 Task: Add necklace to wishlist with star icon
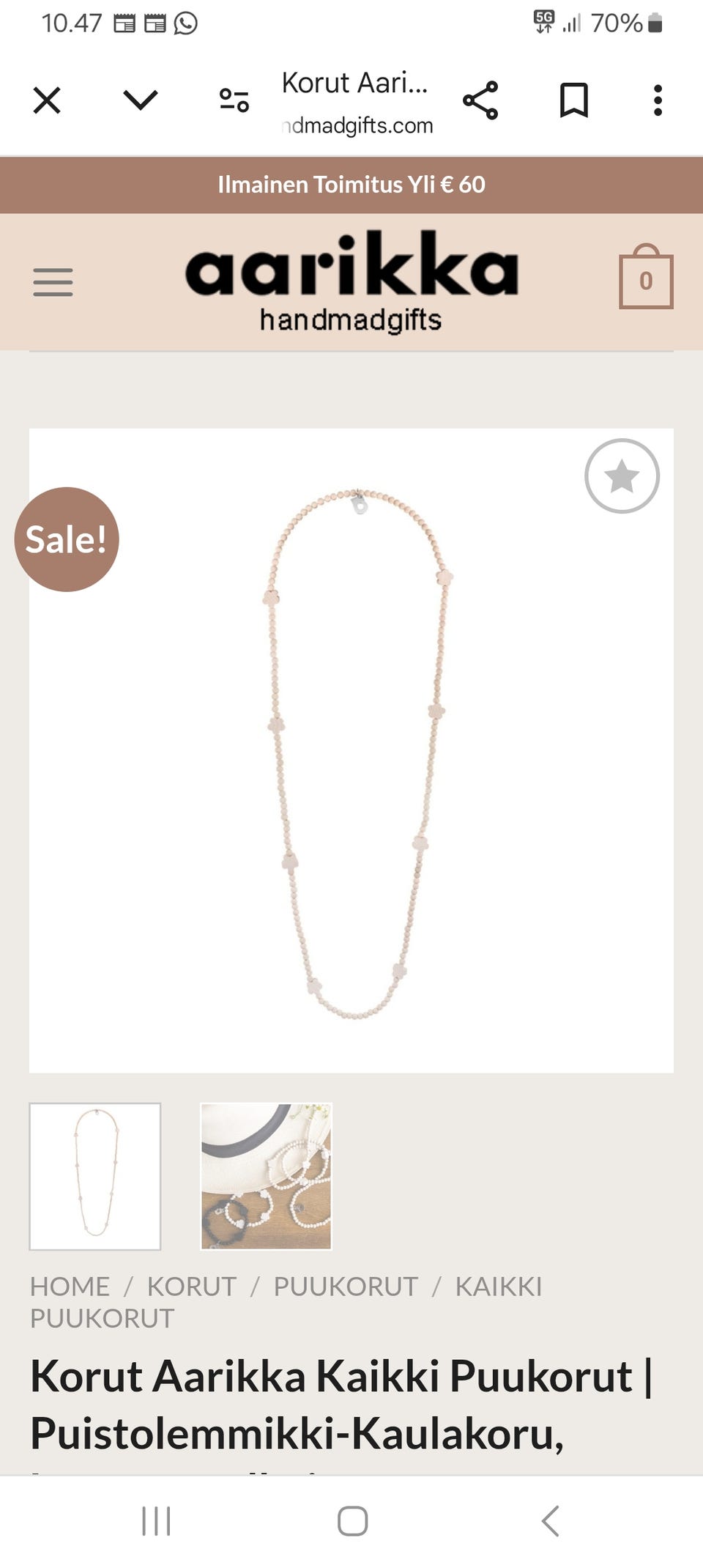(622, 476)
